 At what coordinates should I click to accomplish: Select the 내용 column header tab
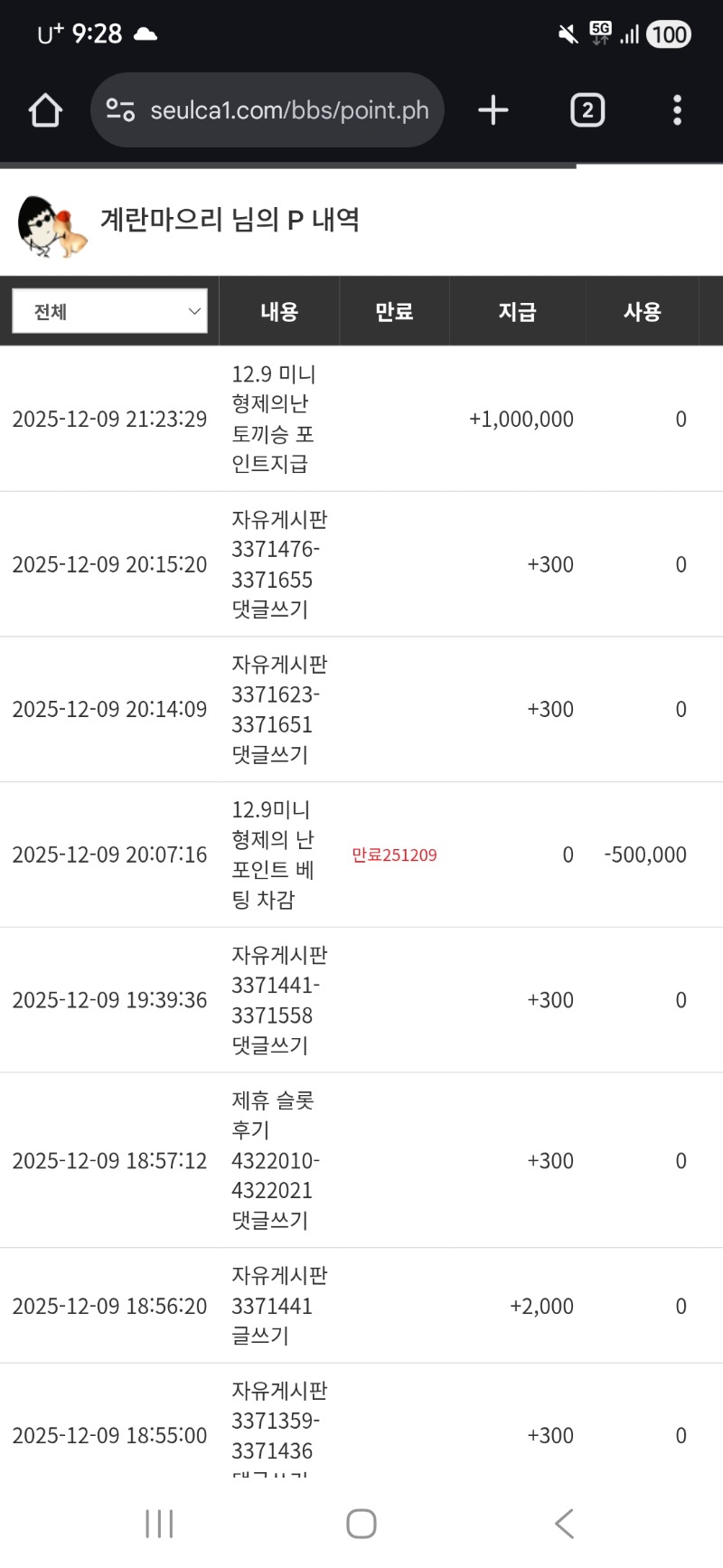pos(278,310)
